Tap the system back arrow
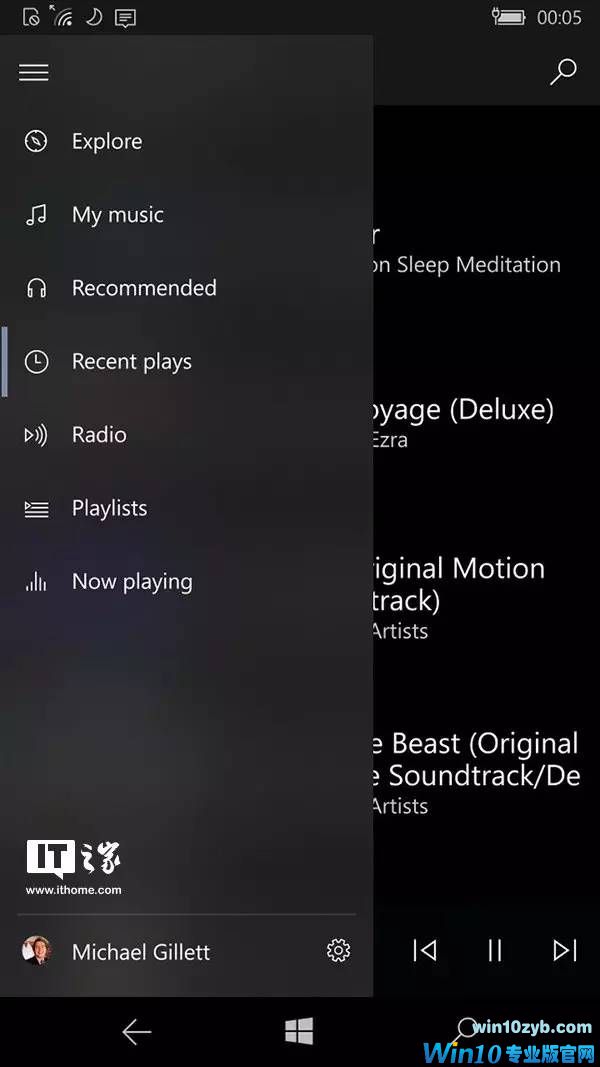600x1067 pixels. (x=137, y=1032)
